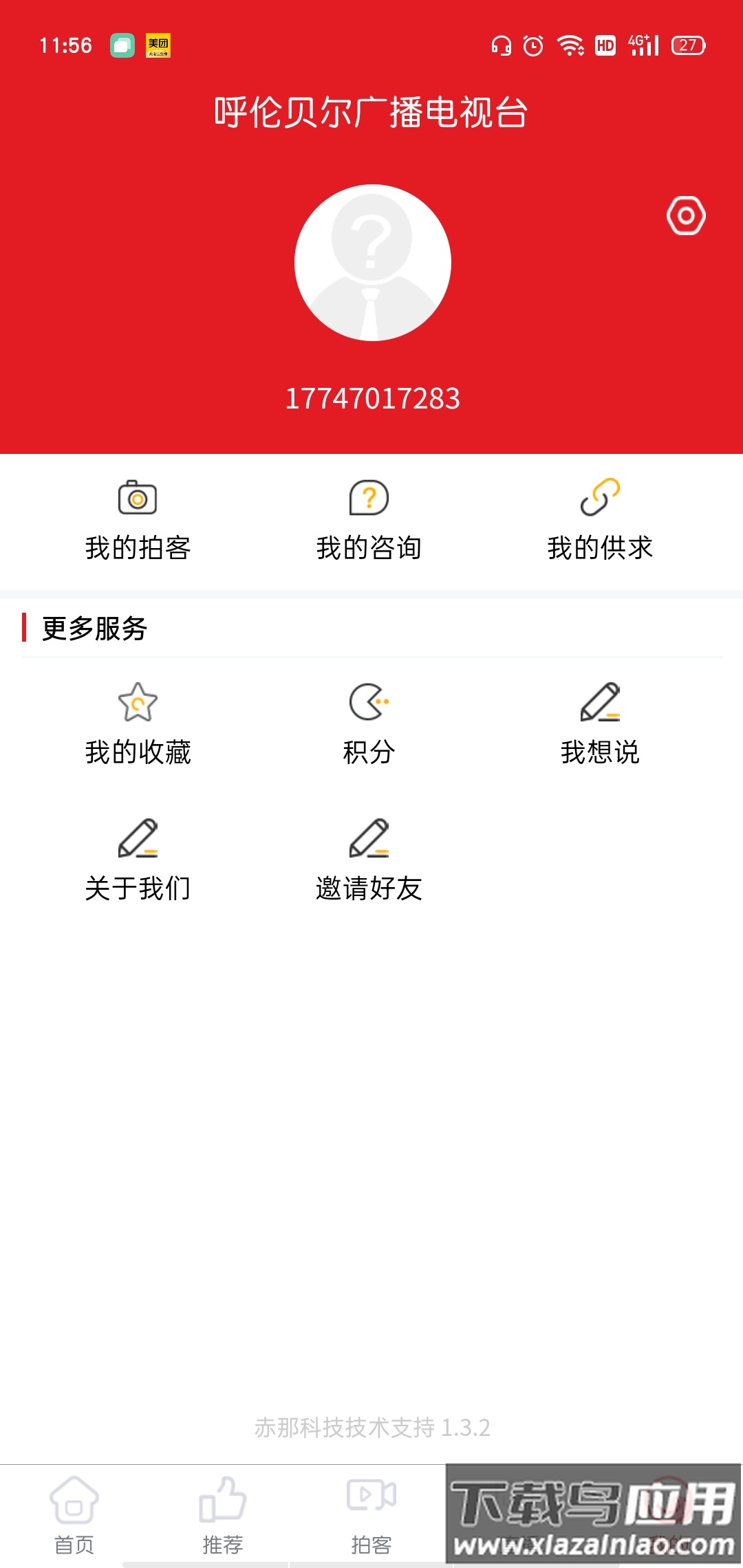
Task: Open the settings gear on profile header
Action: [x=686, y=216]
